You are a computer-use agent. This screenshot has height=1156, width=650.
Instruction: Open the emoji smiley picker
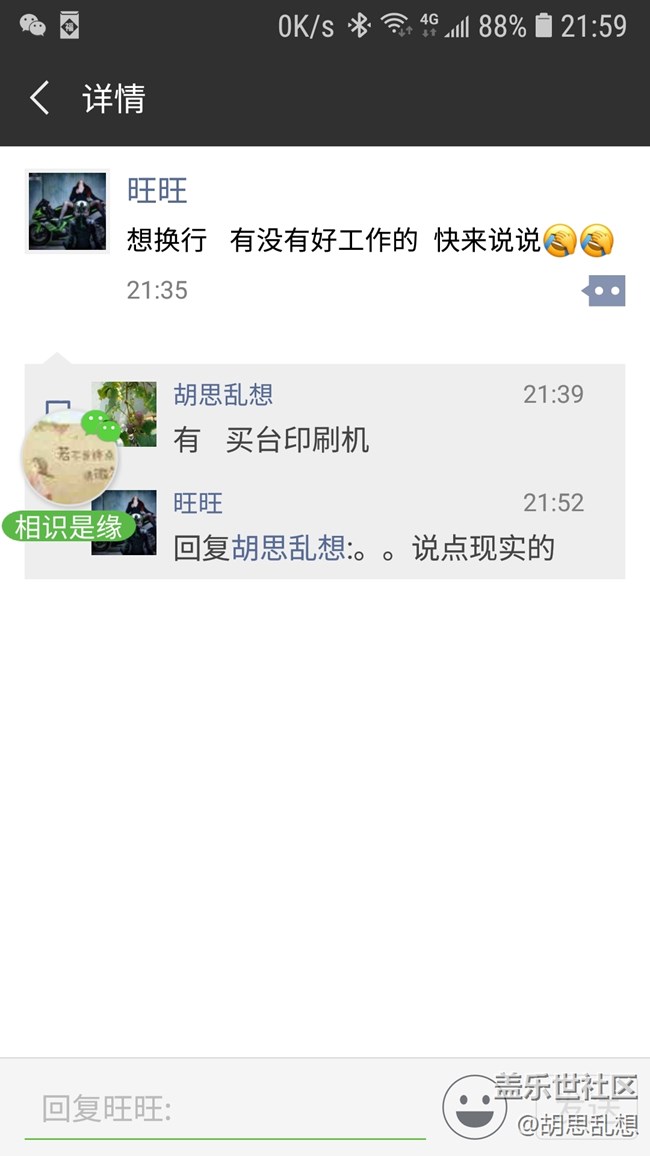[x=474, y=1107]
